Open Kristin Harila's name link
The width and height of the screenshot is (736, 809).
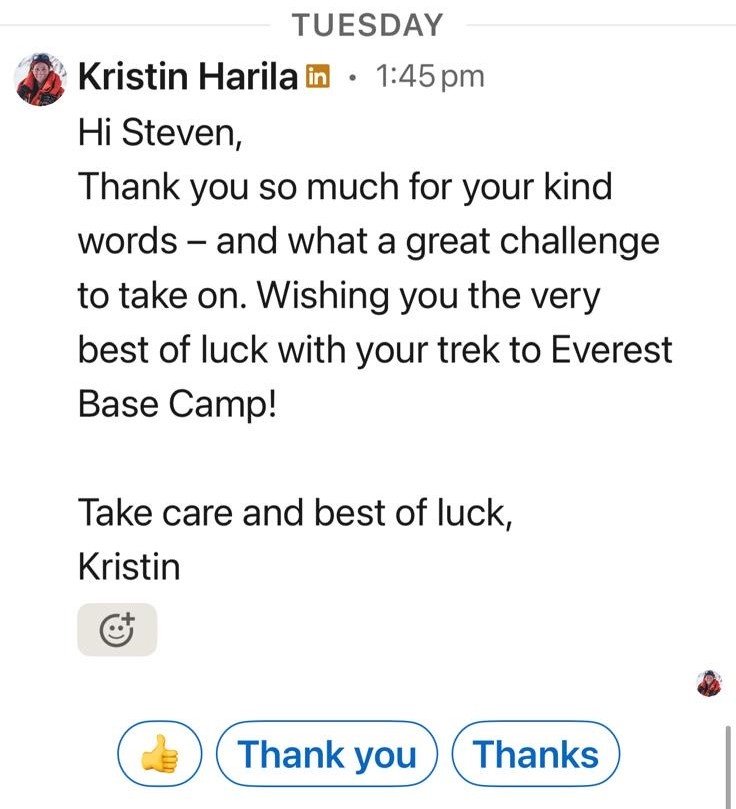click(x=188, y=76)
